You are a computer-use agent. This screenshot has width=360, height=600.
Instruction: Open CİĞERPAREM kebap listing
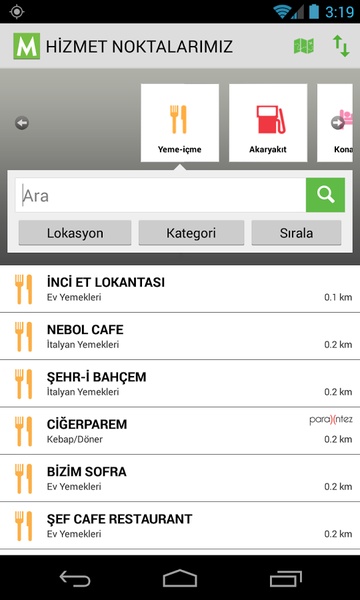tap(180, 431)
